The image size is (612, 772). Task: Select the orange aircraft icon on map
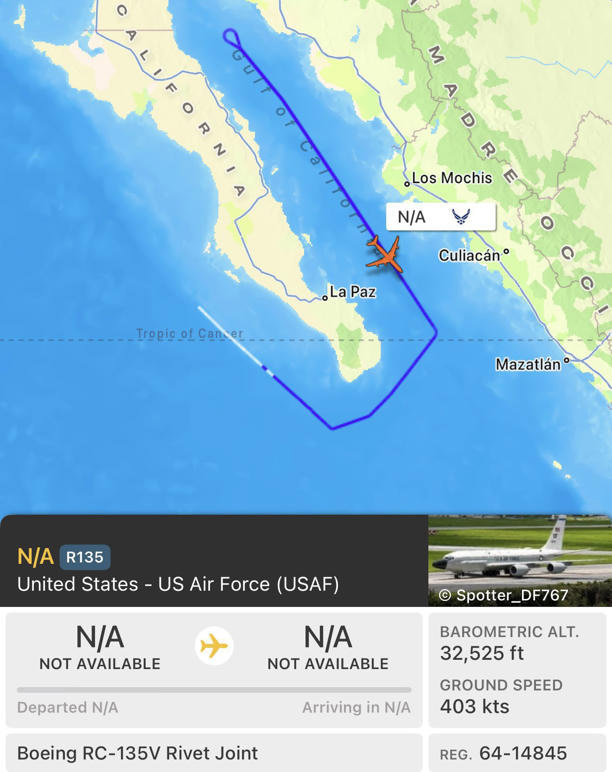click(x=384, y=253)
